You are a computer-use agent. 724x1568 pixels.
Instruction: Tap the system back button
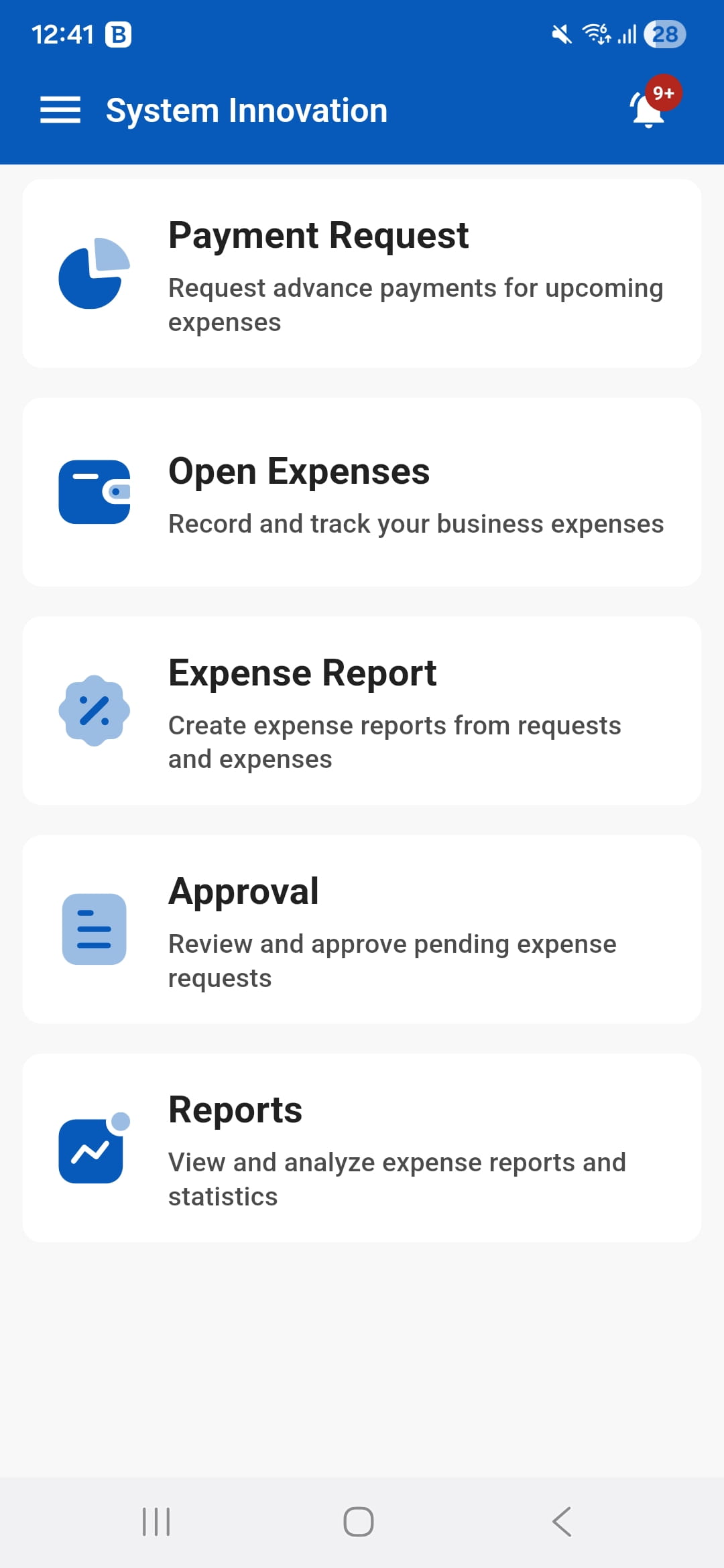coord(562,1521)
